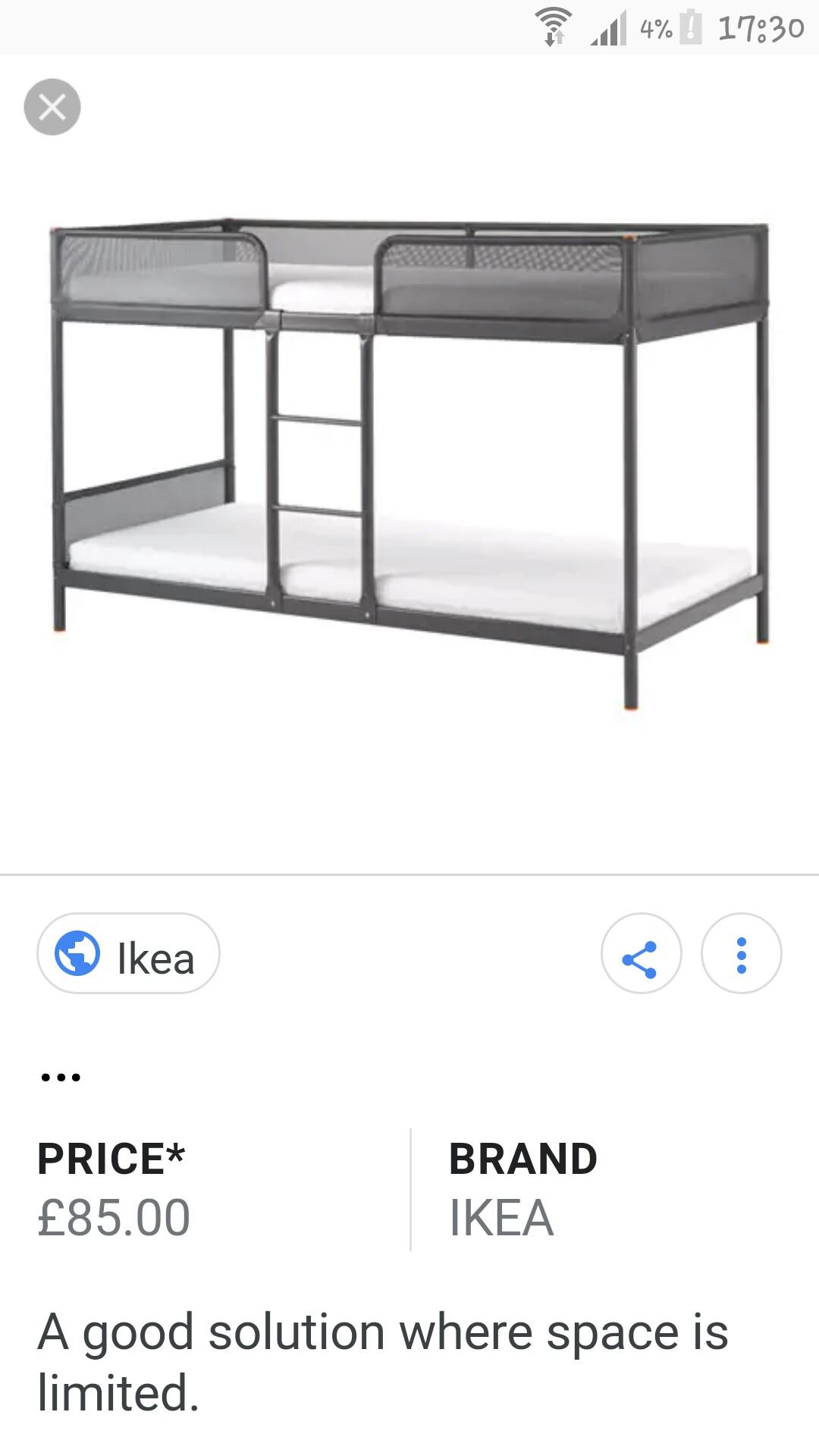The height and width of the screenshot is (1456, 819).
Task: Select the BRAND IKEA text
Action: [x=498, y=1213]
